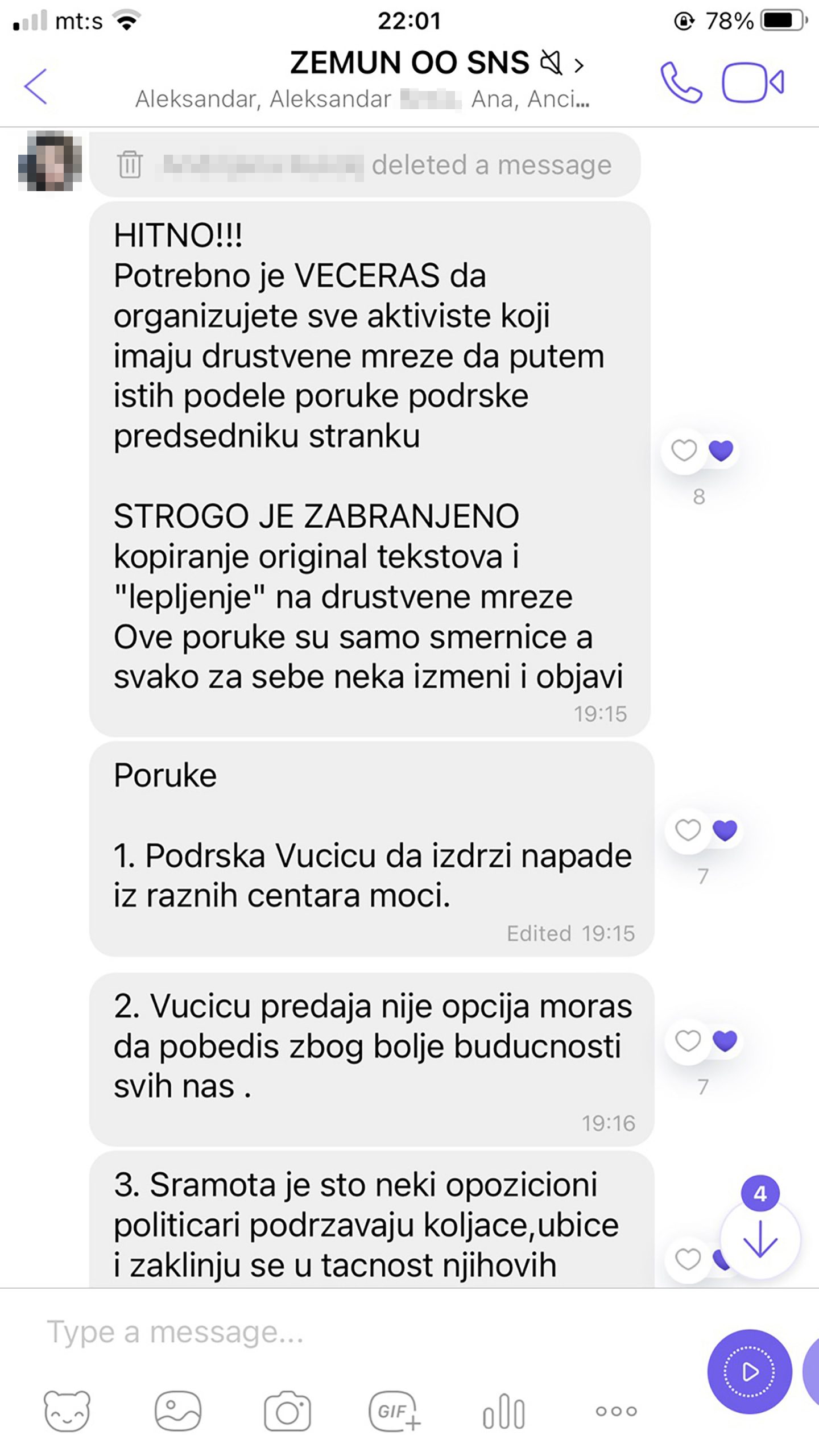
Task: Open more attachment options
Action: pyautogui.click(x=616, y=1412)
